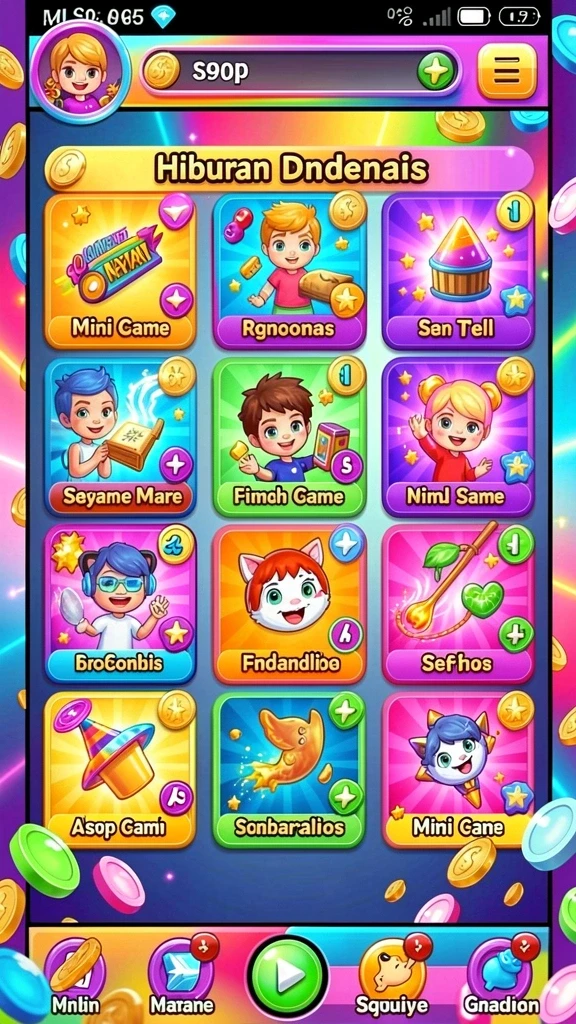The width and height of the screenshot is (576, 1024).
Task: Launch the BroConbis game tile
Action: (121, 605)
